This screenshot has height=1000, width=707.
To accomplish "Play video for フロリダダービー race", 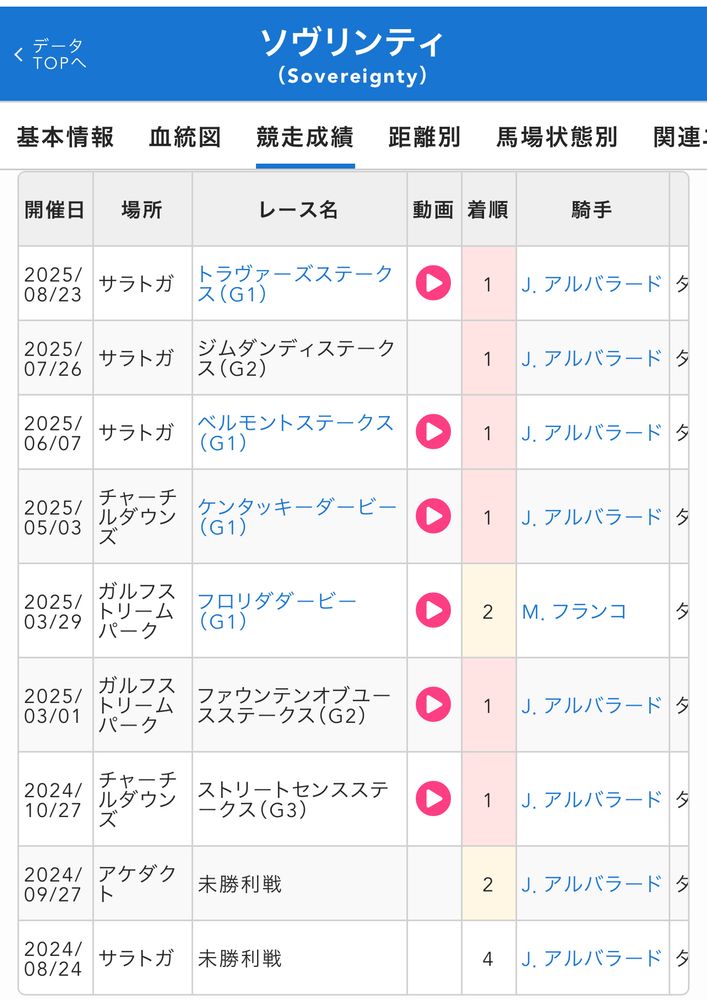I will (433, 610).
